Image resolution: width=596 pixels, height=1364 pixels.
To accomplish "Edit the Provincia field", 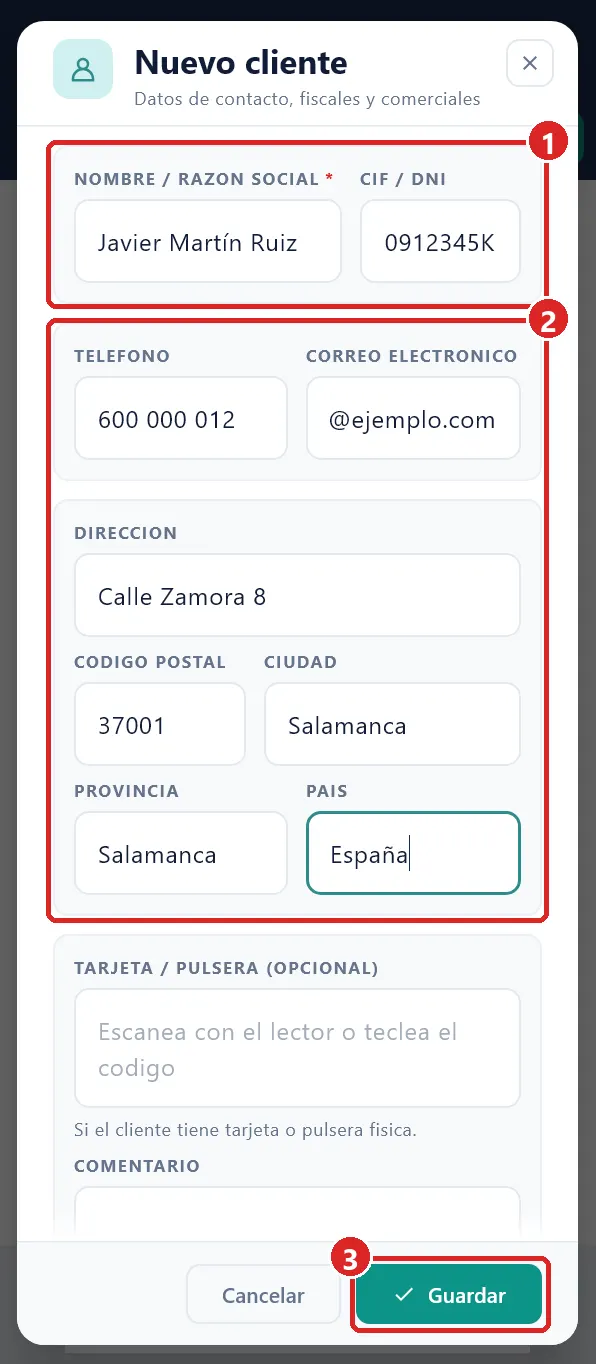I will pos(181,853).
